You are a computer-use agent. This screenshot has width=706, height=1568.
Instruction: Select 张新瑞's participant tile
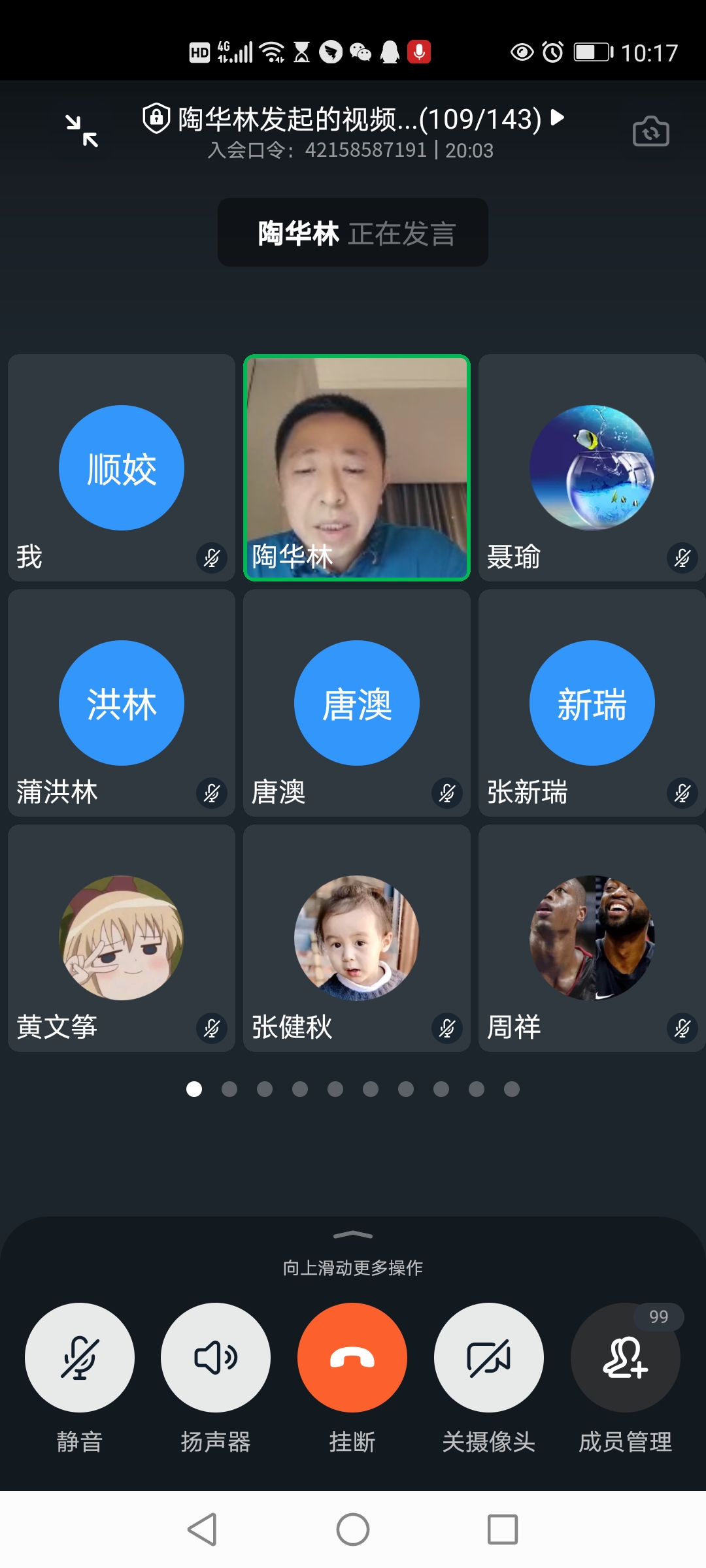[x=592, y=703]
